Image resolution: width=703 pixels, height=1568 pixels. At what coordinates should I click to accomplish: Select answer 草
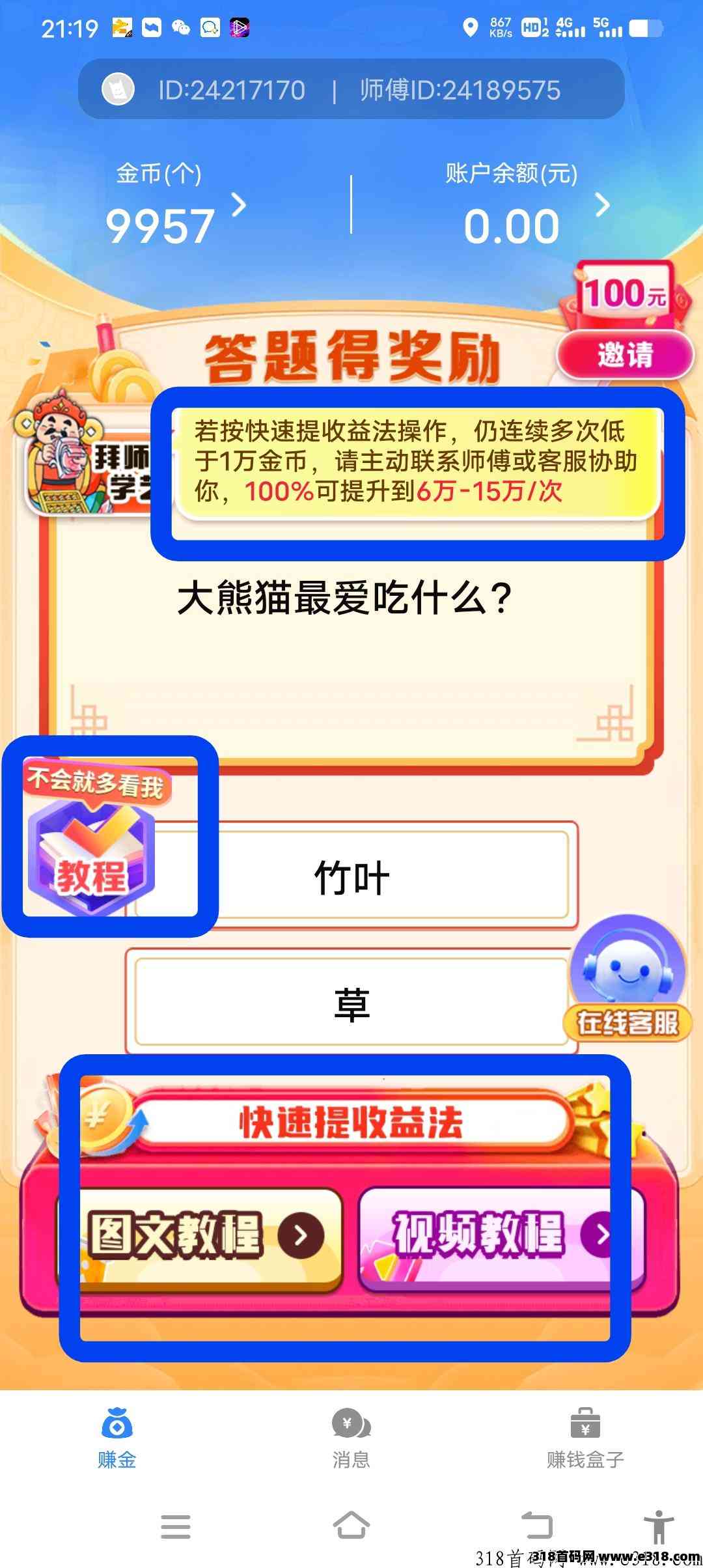click(351, 1003)
